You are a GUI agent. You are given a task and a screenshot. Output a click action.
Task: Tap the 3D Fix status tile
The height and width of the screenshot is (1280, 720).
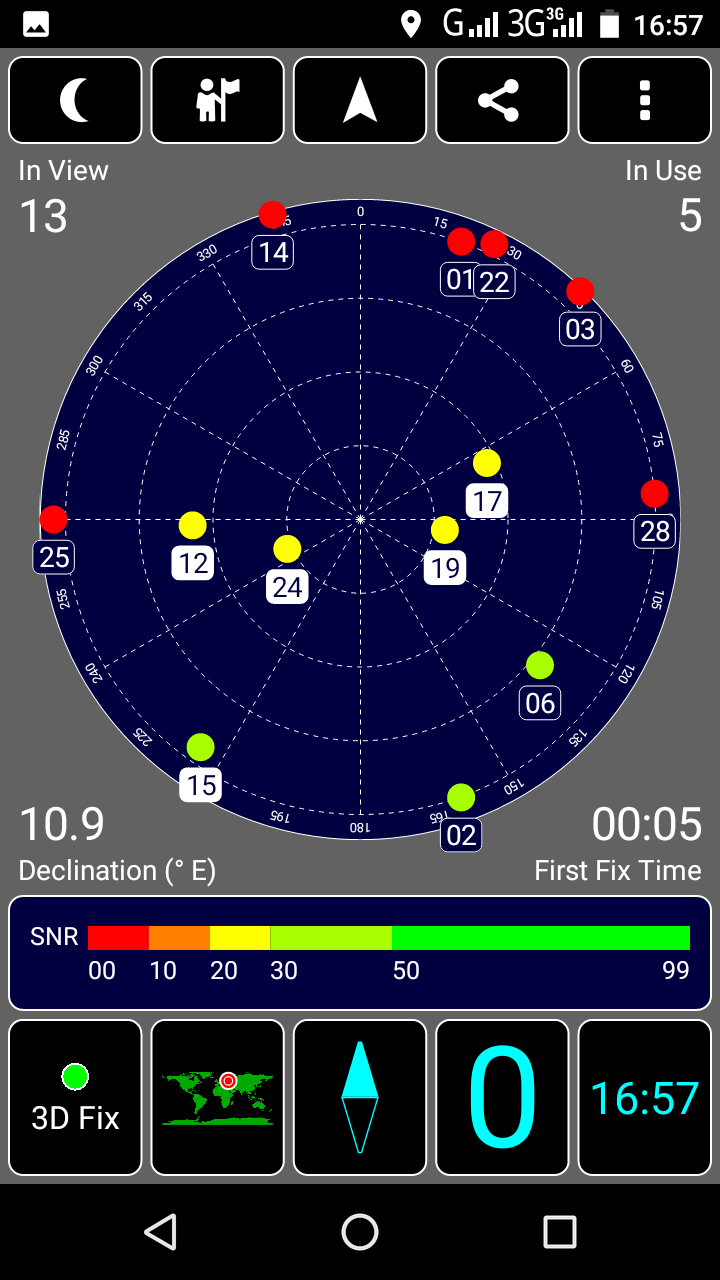tap(75, 1097)
